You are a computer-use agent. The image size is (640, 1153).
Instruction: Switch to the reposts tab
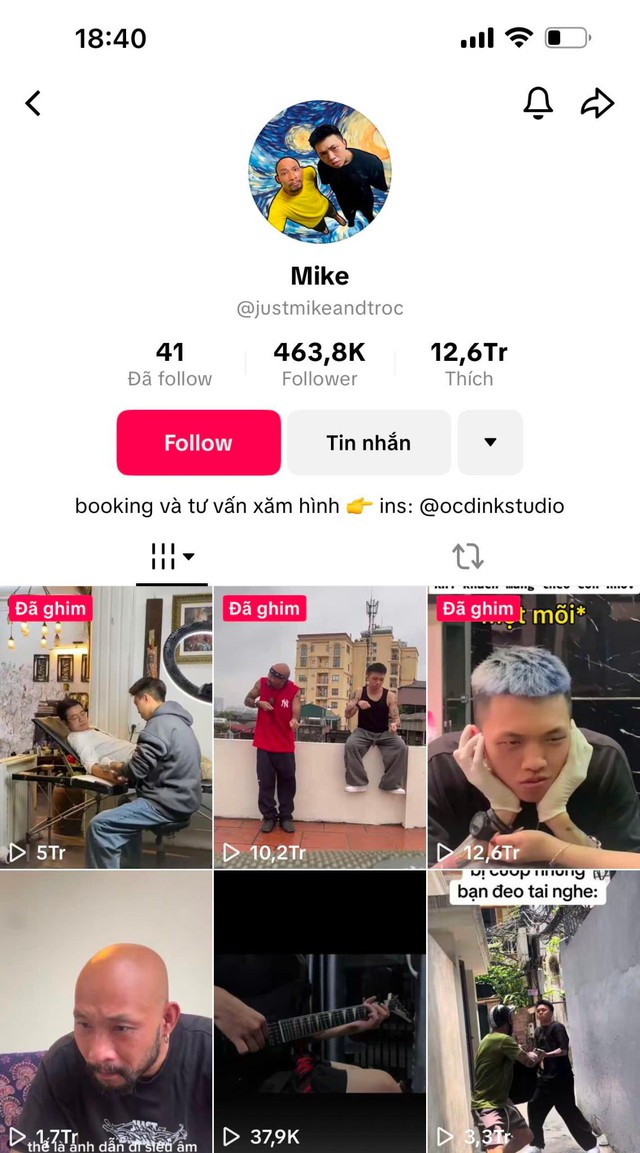pos(467,556)
